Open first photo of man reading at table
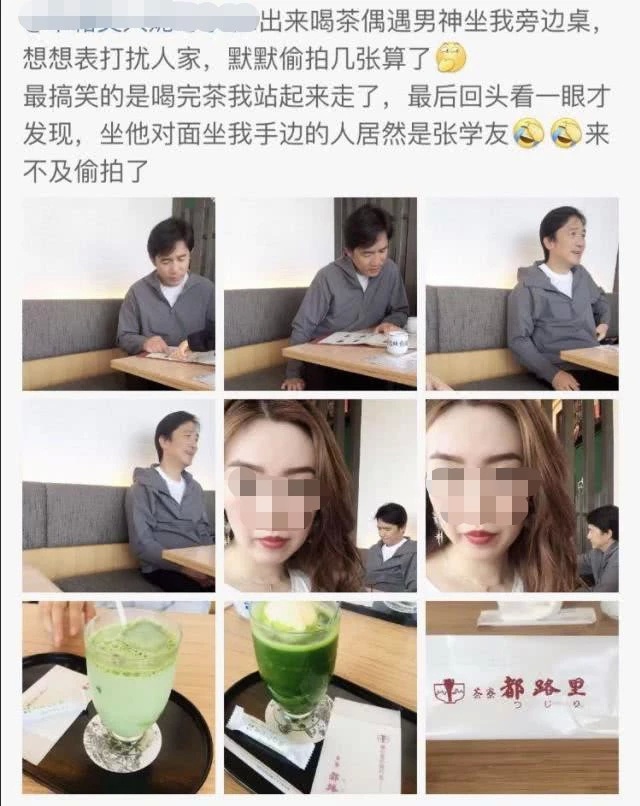 click(x=118, y=293)
